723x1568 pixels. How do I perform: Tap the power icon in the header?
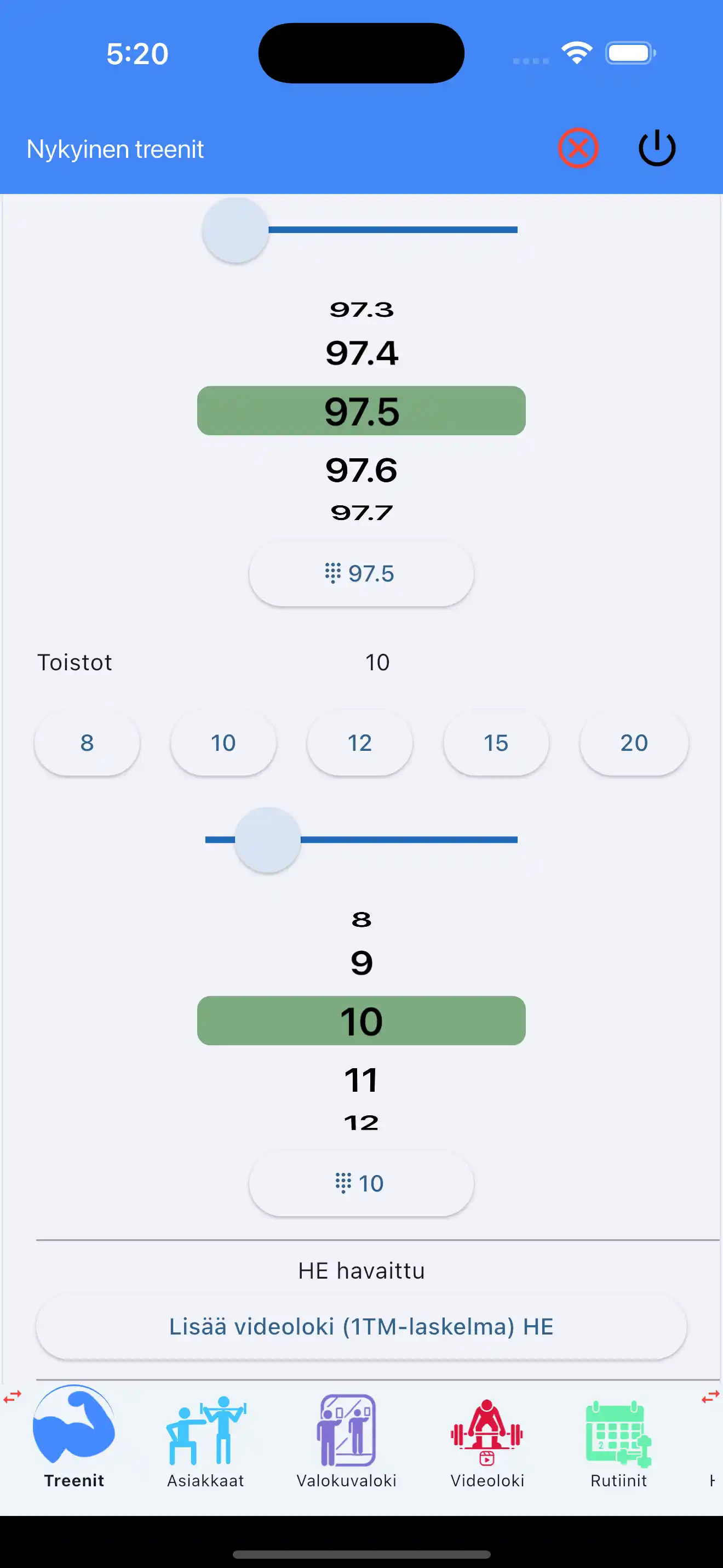pyautogui.click(x=657, y=148)
